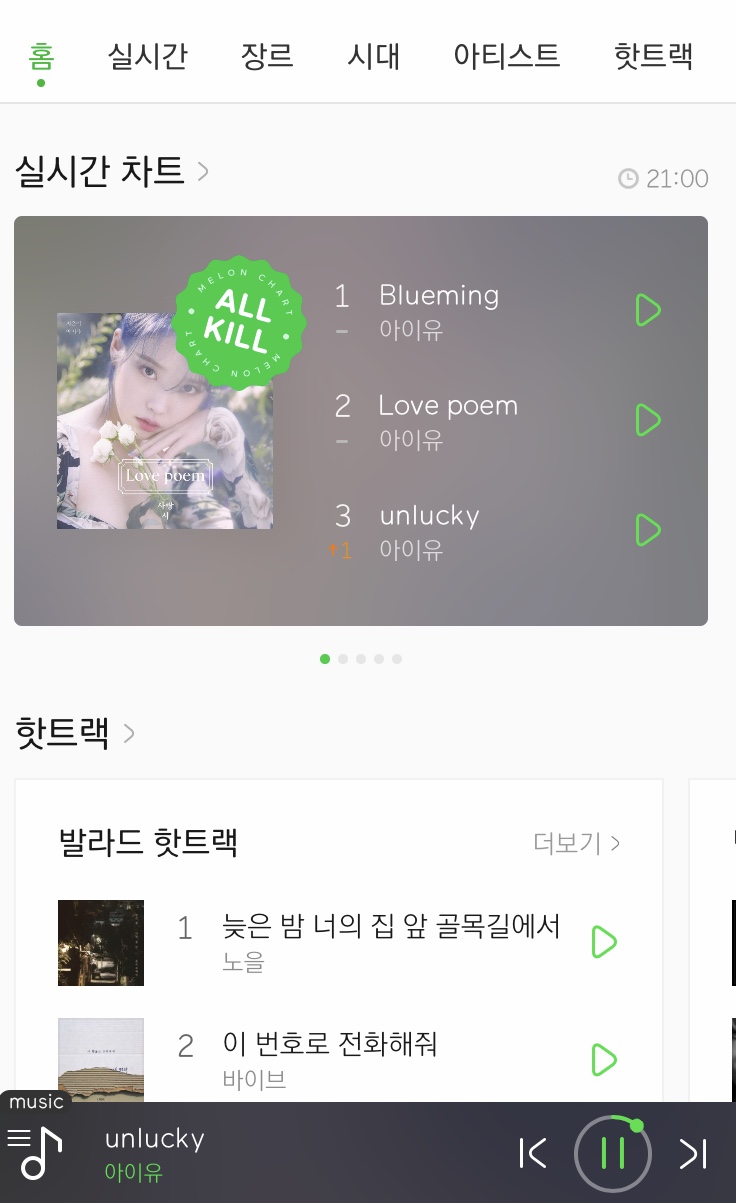Open the Love poem album cover
The image size is (736, 1203).
(165, 421)
